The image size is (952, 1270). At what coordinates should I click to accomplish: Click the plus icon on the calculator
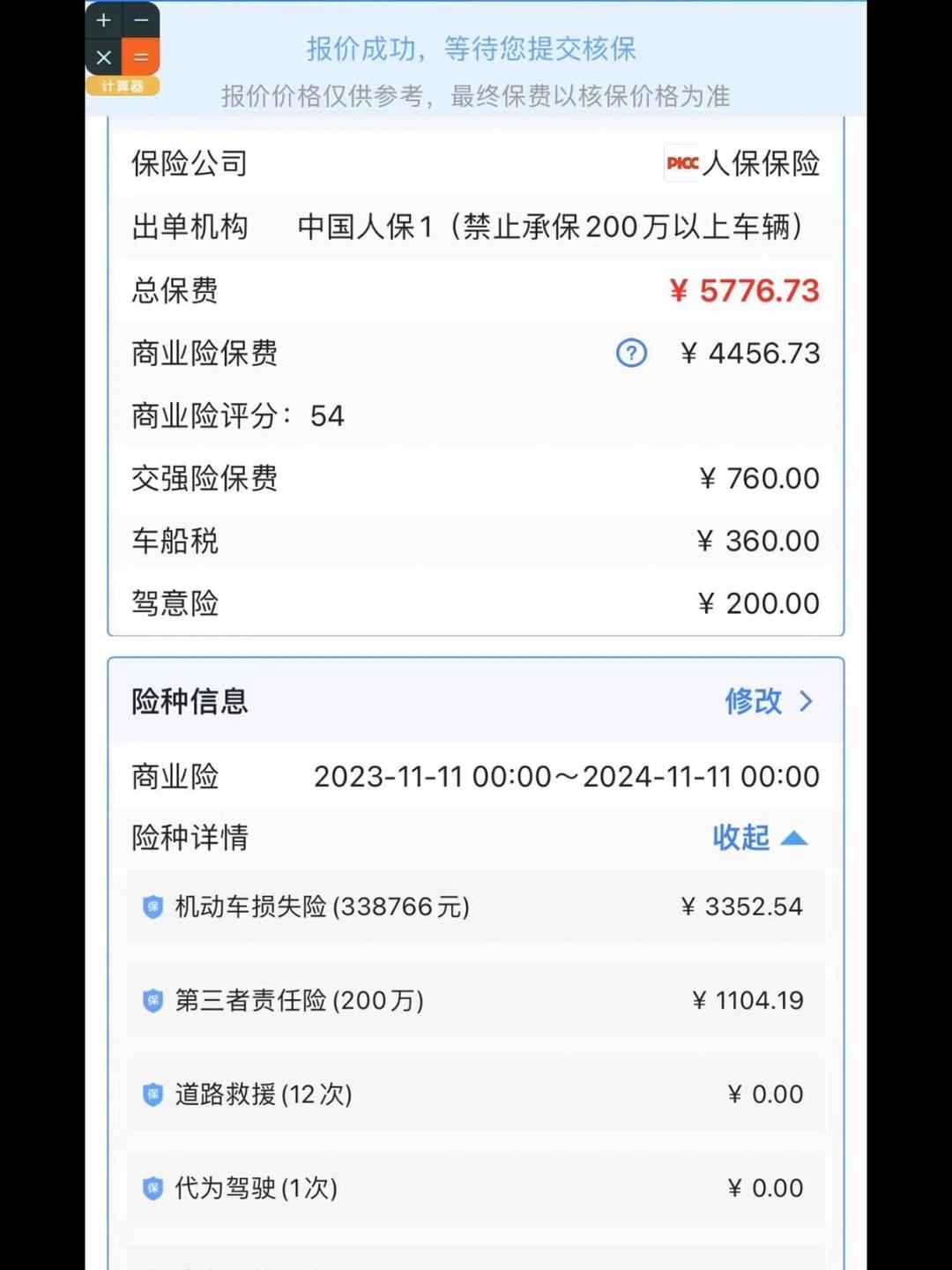point(103,19)
